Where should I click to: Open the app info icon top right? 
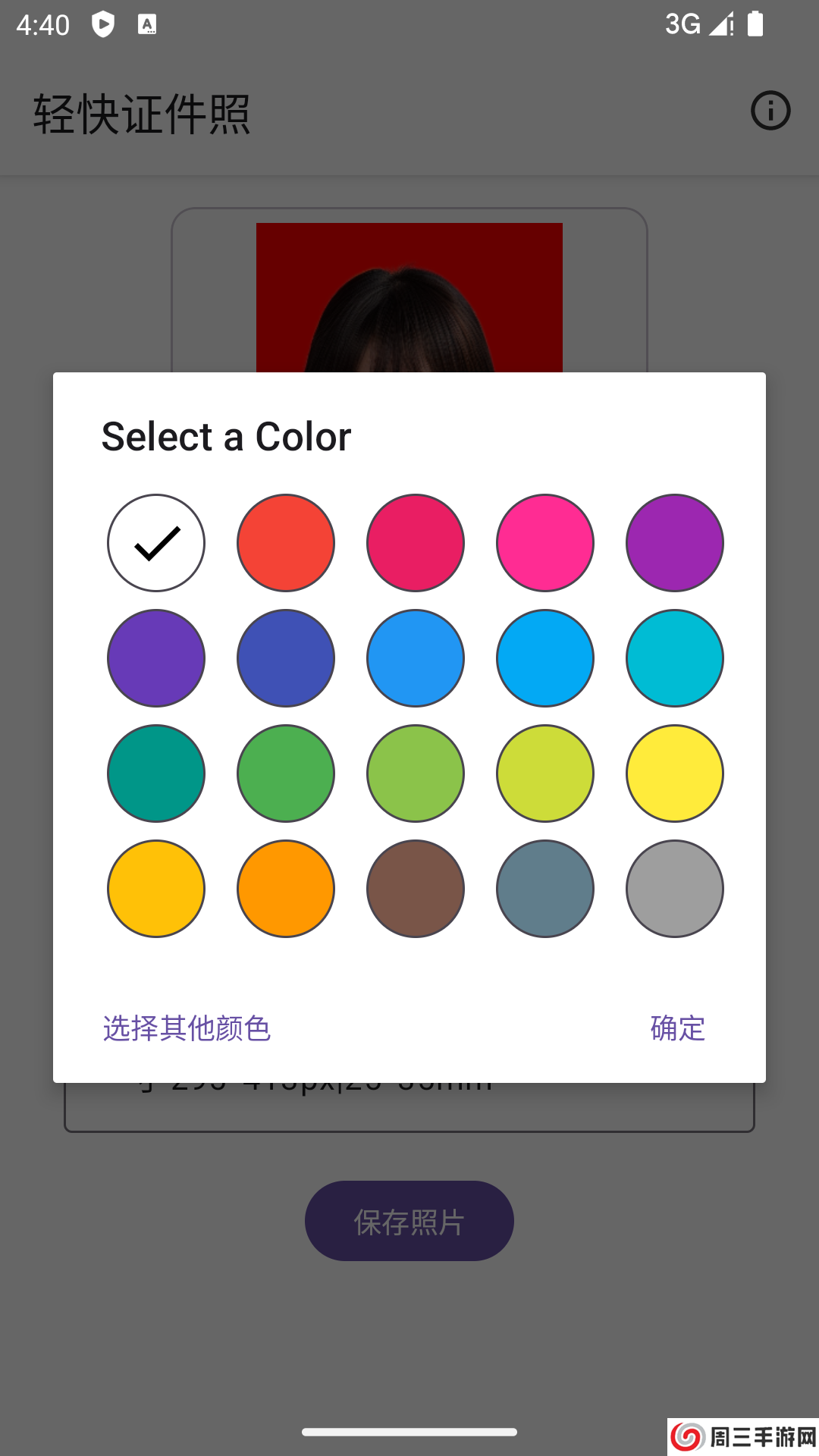tap(770, 111)
